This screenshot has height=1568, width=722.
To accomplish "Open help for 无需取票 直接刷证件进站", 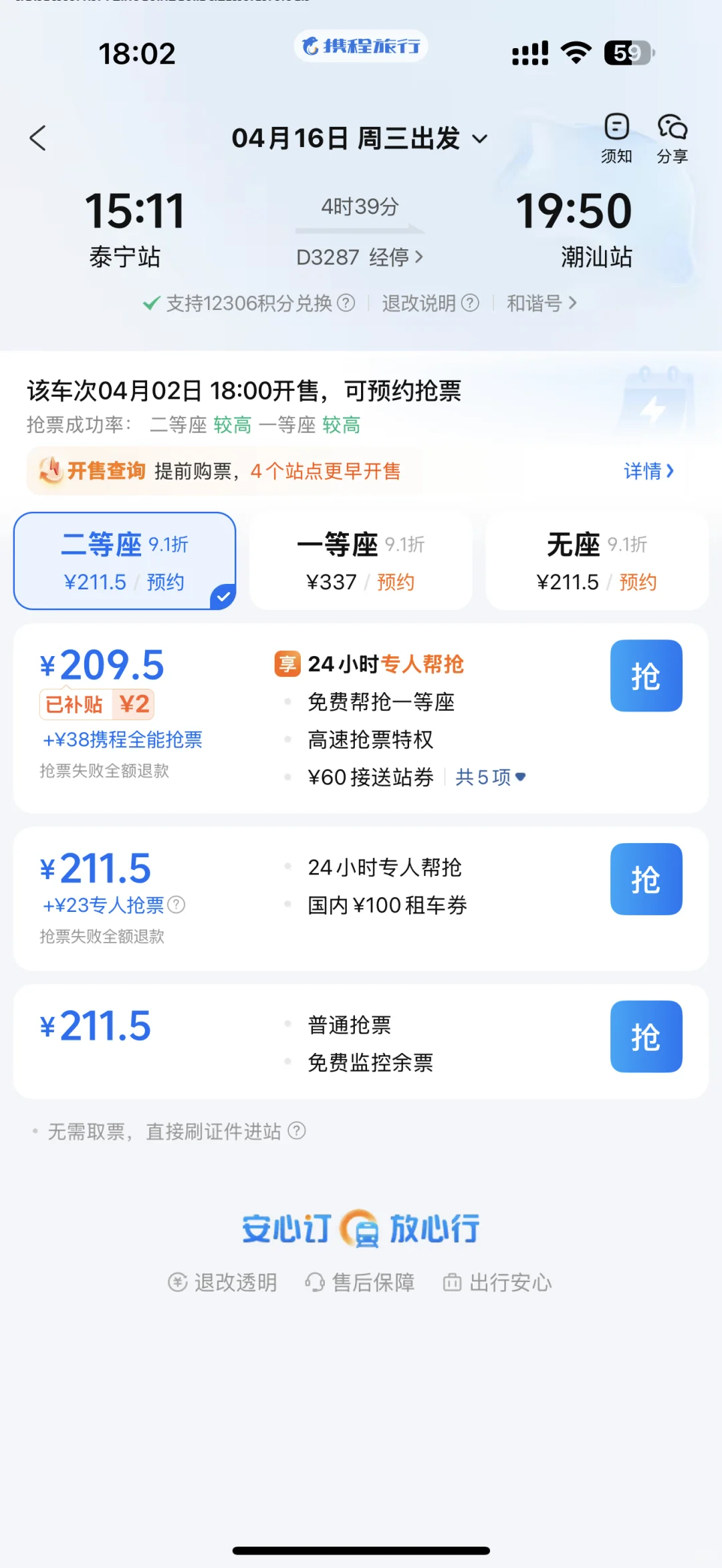I will click(297, 1131).
